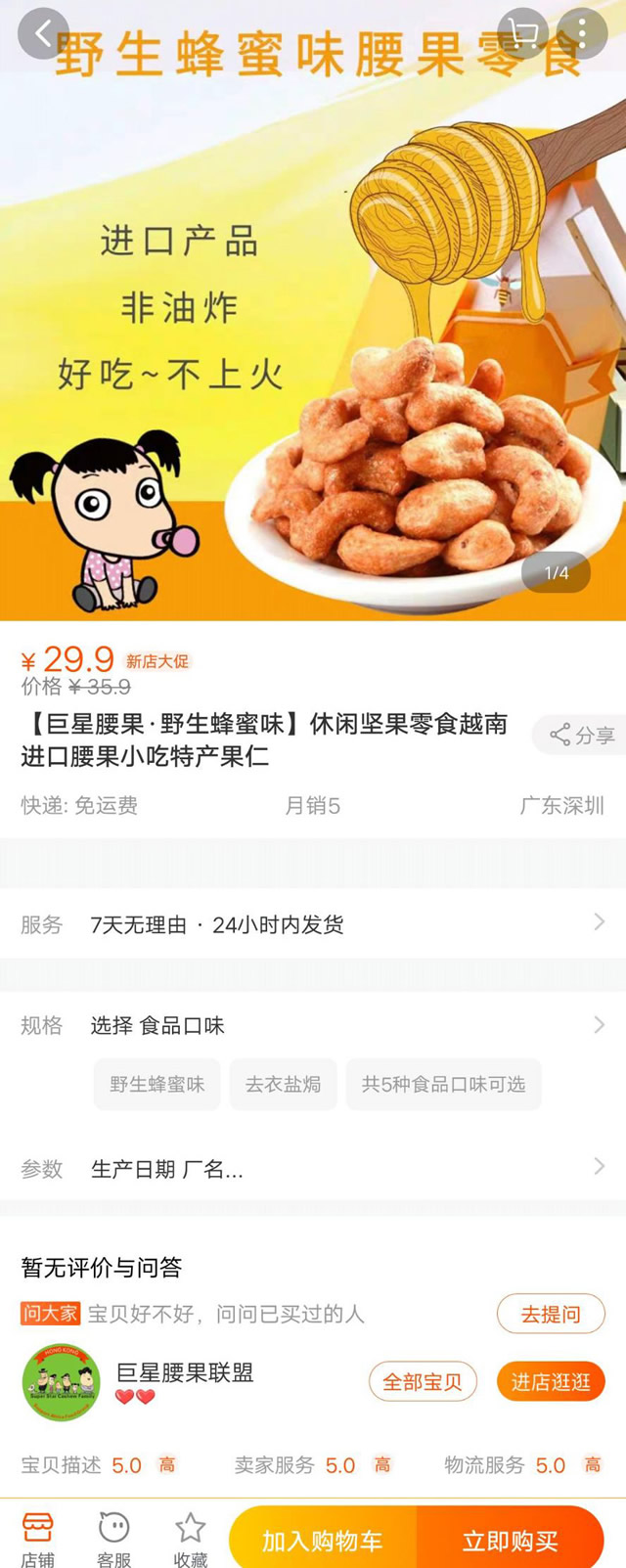This screenshot has width=626, height=1568.
Task: Open the 参数 product parameters row
Action: click(x=313, y=1169)
